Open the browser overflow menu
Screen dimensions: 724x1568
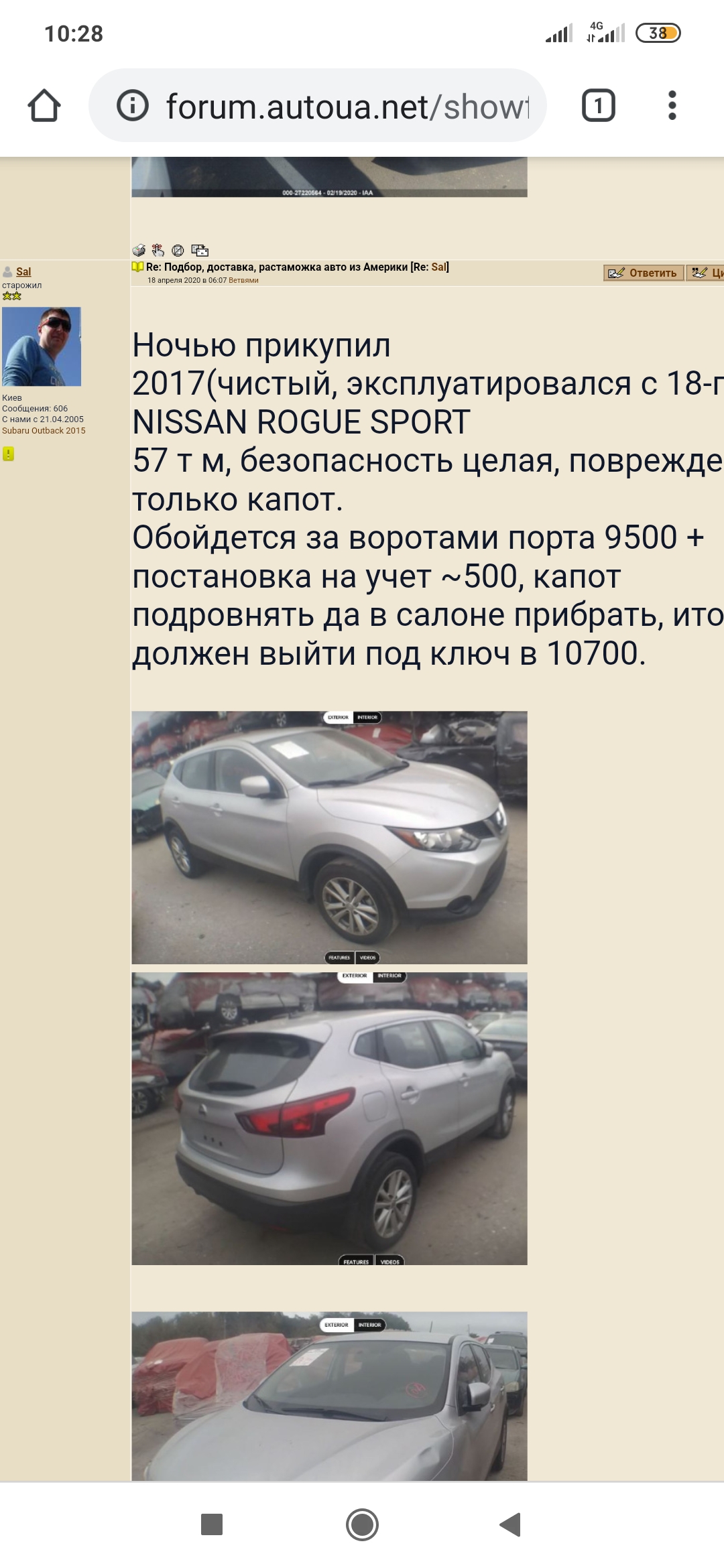(672, 106)
